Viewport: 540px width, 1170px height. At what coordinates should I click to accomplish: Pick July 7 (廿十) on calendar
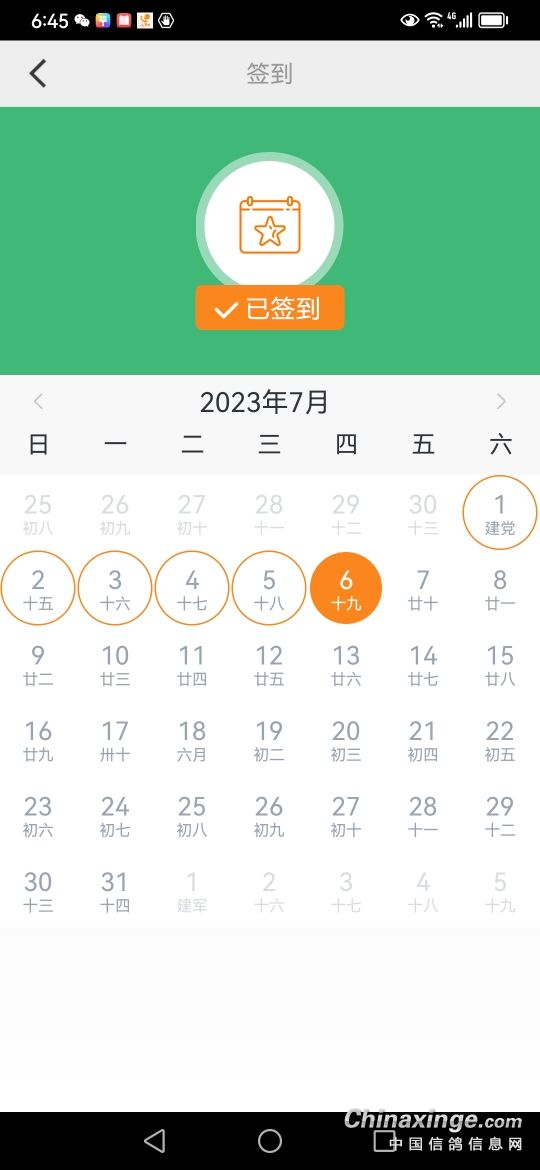coord(423,588)
